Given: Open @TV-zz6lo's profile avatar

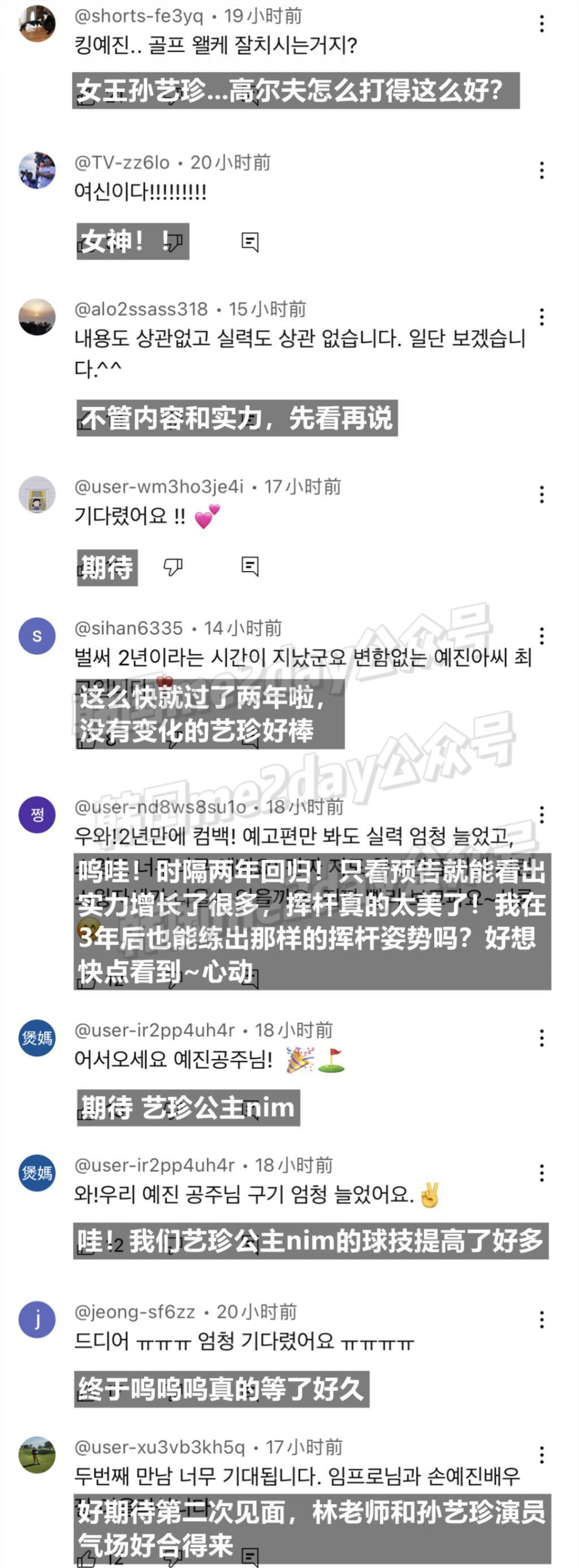Looking at the screenshot, I should (x=38, y=169).
